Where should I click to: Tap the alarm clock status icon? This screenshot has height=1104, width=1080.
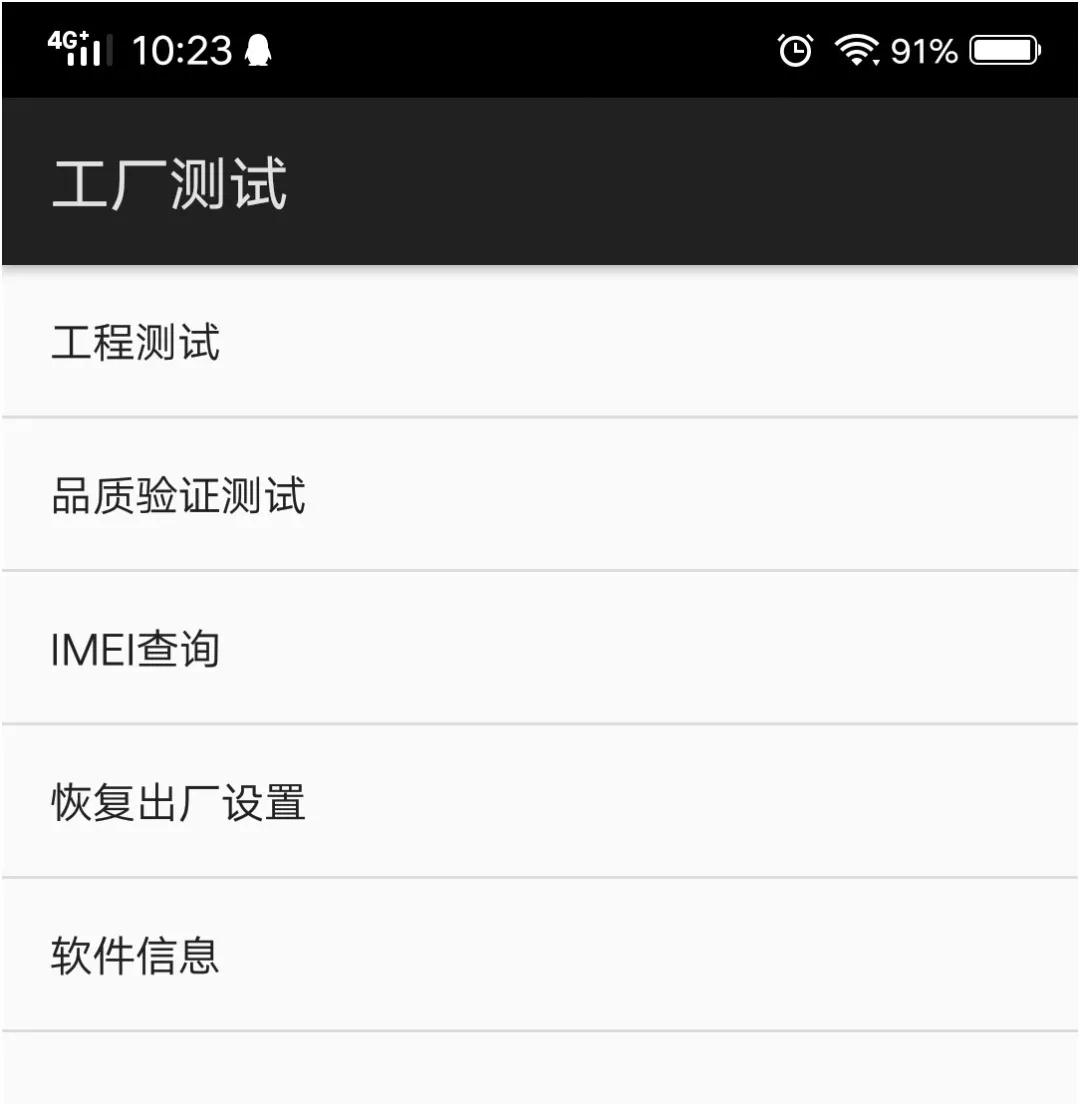pyautogui.click(x=795, y=48)
